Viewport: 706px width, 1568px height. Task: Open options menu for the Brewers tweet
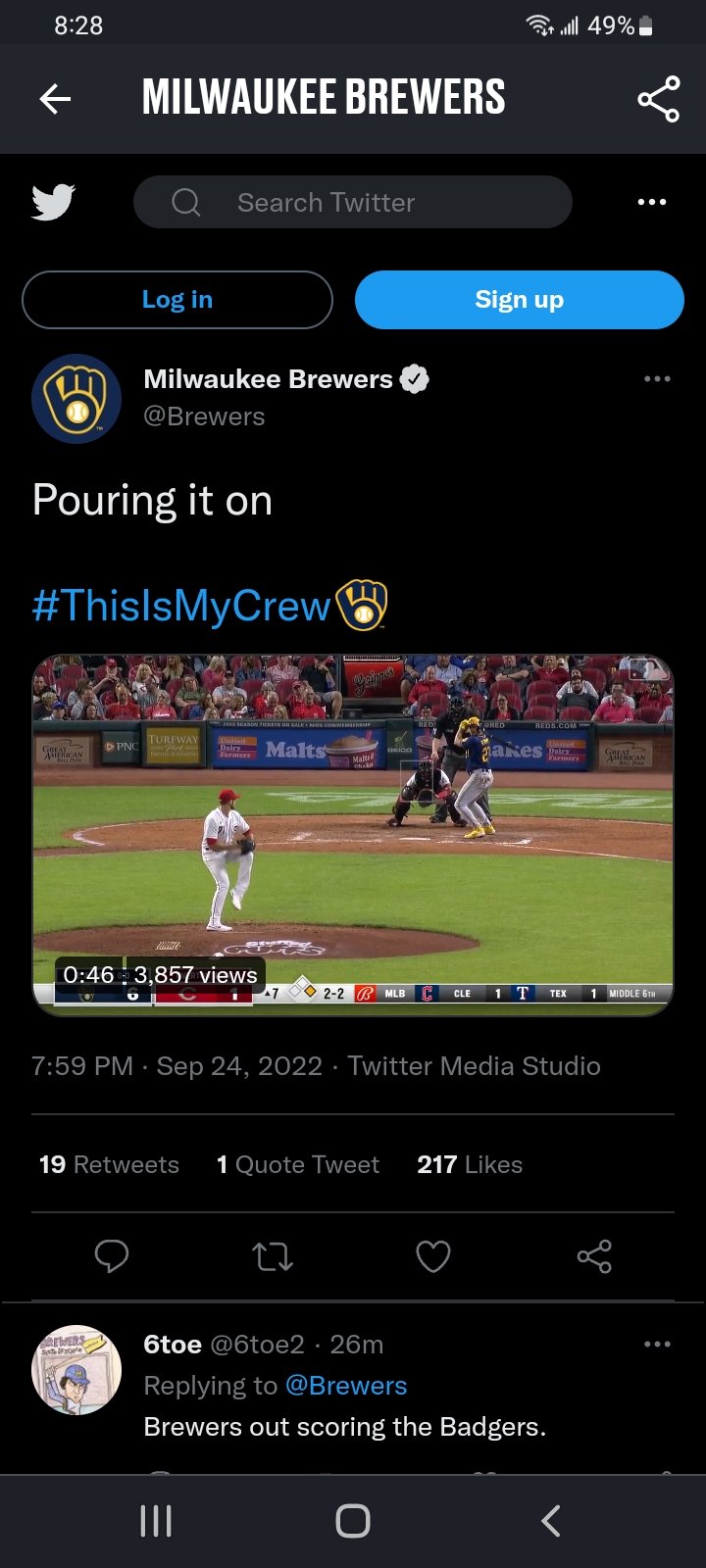click(657, 379)
